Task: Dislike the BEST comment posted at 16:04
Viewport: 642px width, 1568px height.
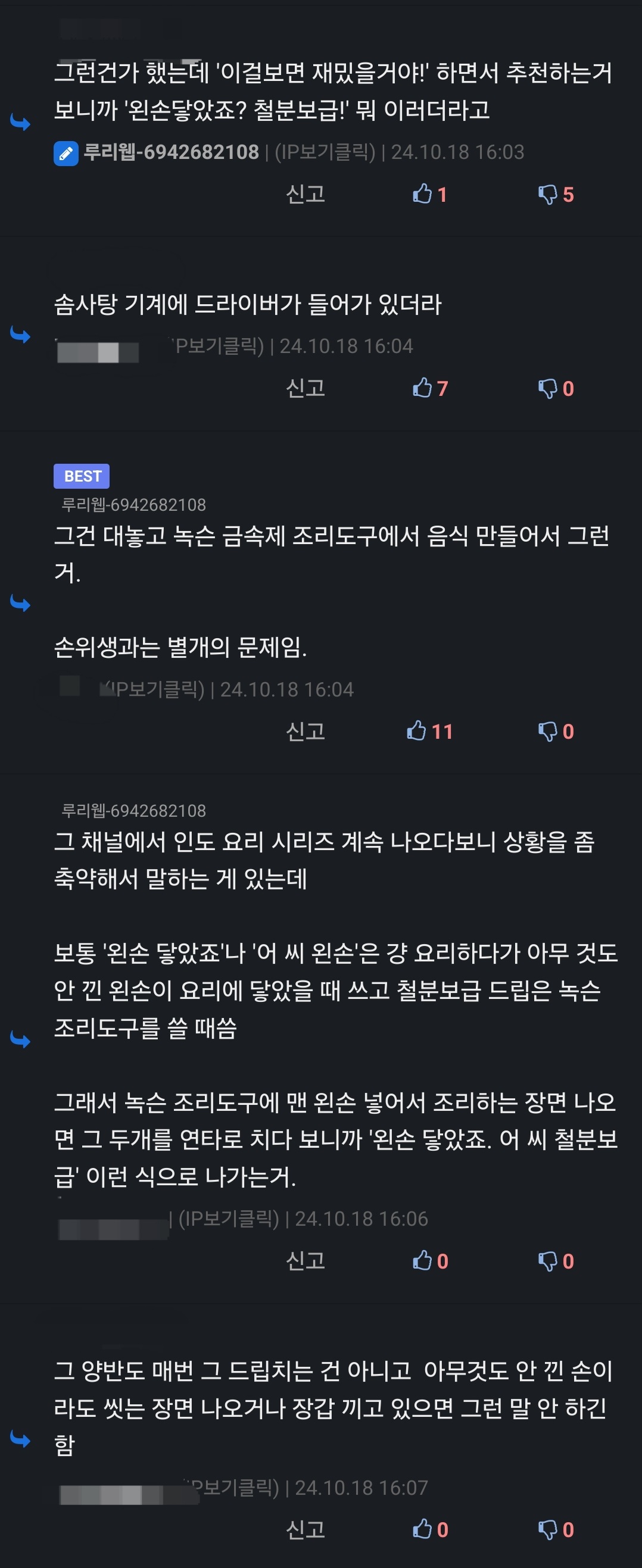Action: [556, 731]
